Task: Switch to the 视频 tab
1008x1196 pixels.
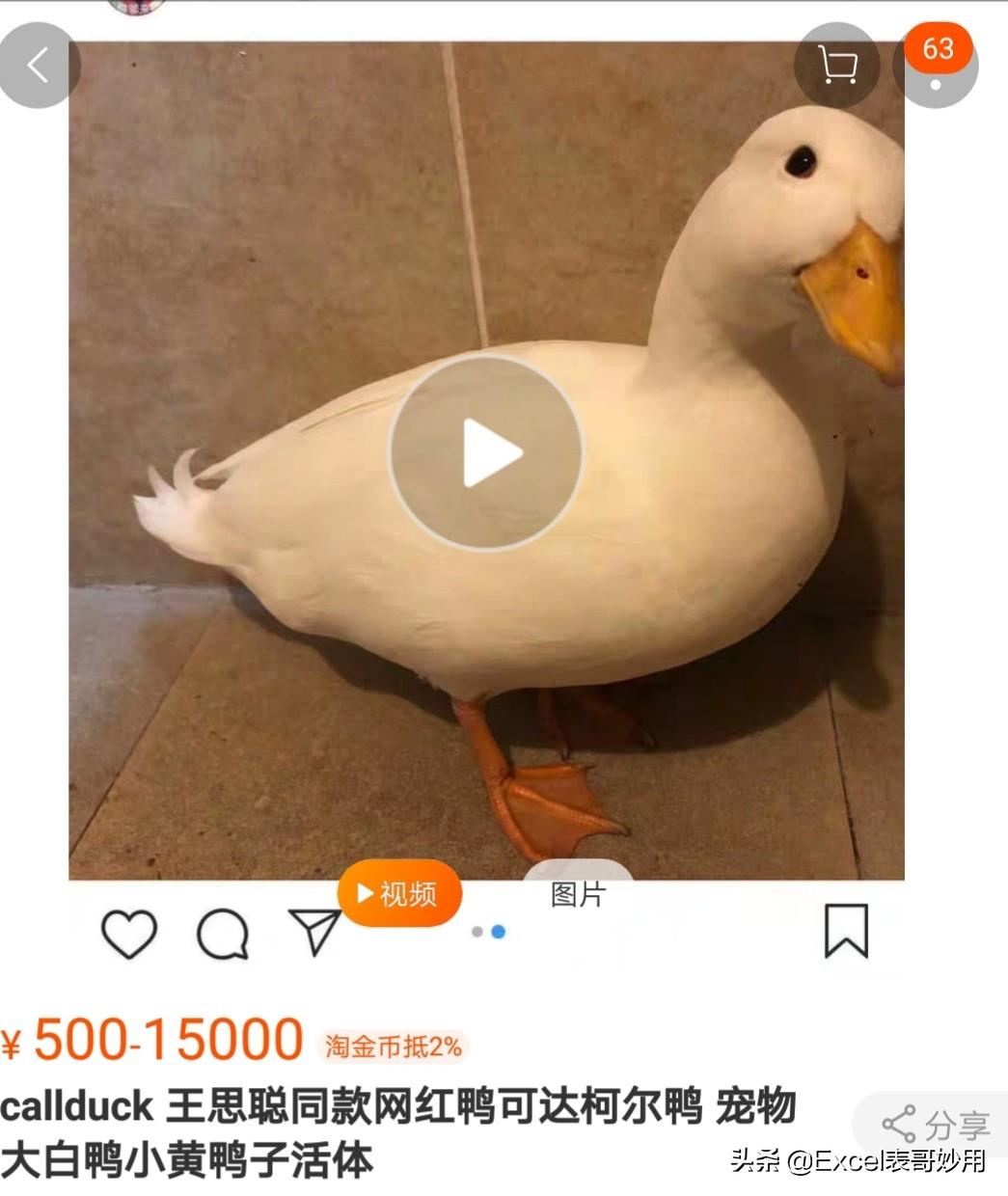Action: [x=399, y=893]
